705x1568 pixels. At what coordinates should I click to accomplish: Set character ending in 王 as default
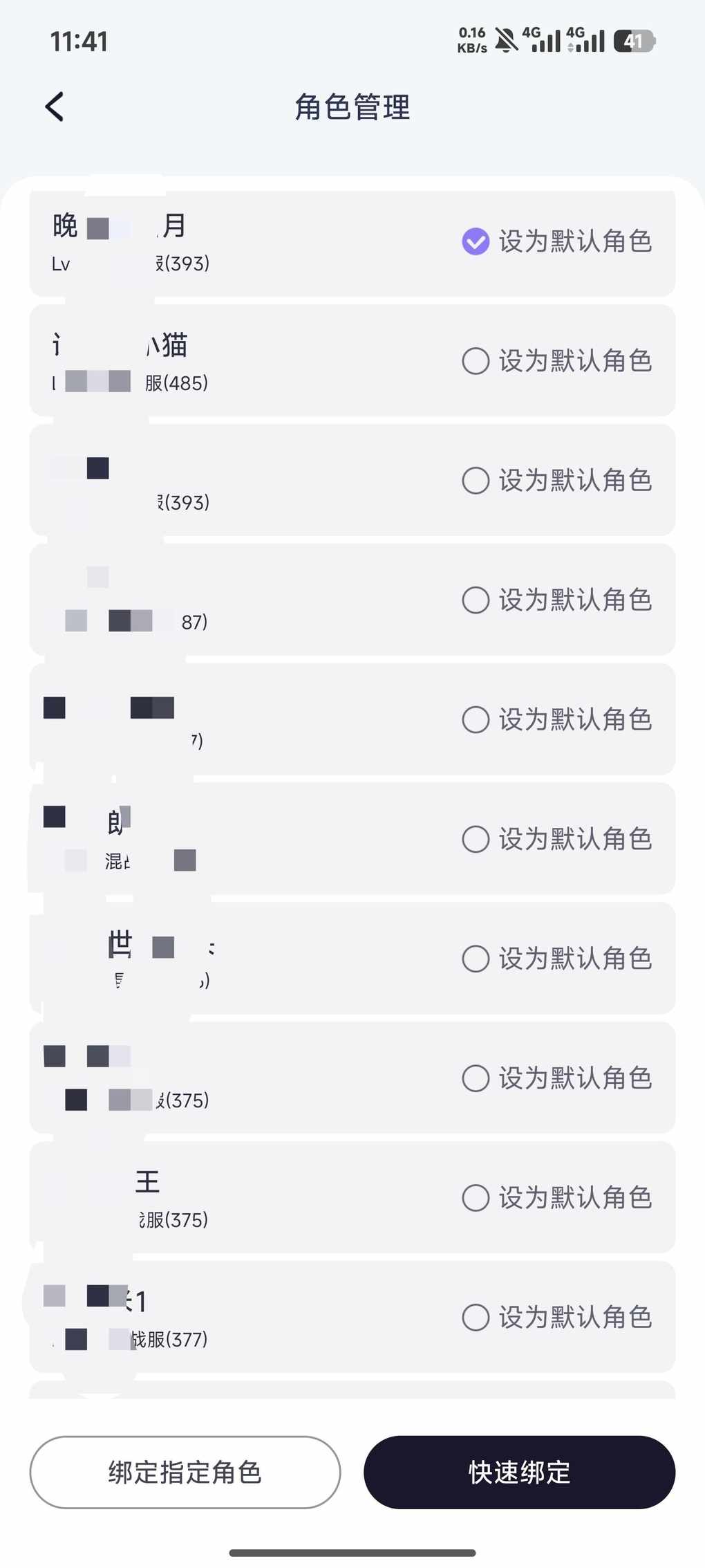pyautogui.click(x=476, y=1198)
